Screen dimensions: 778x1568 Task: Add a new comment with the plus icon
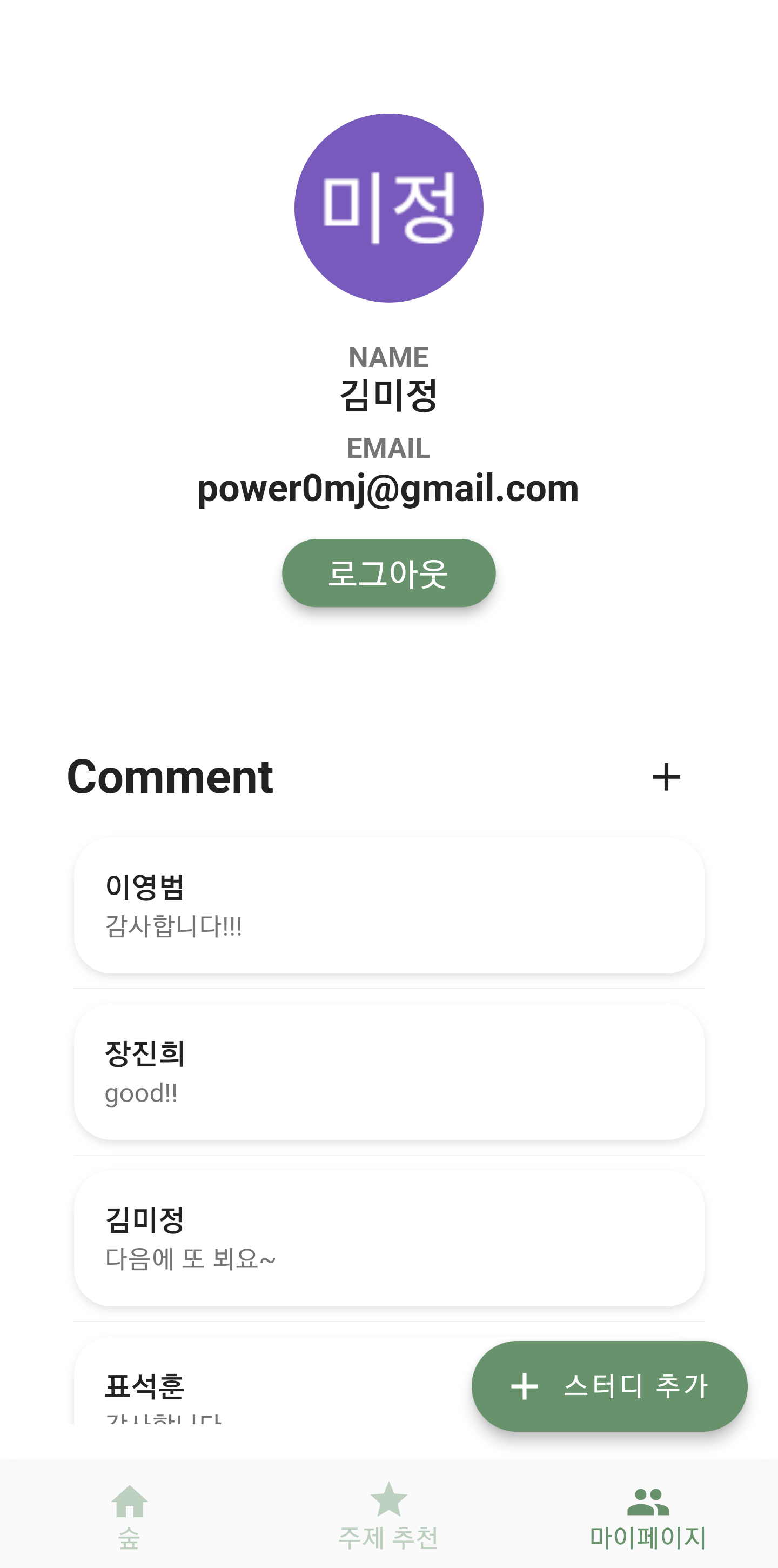click(666, 777)
